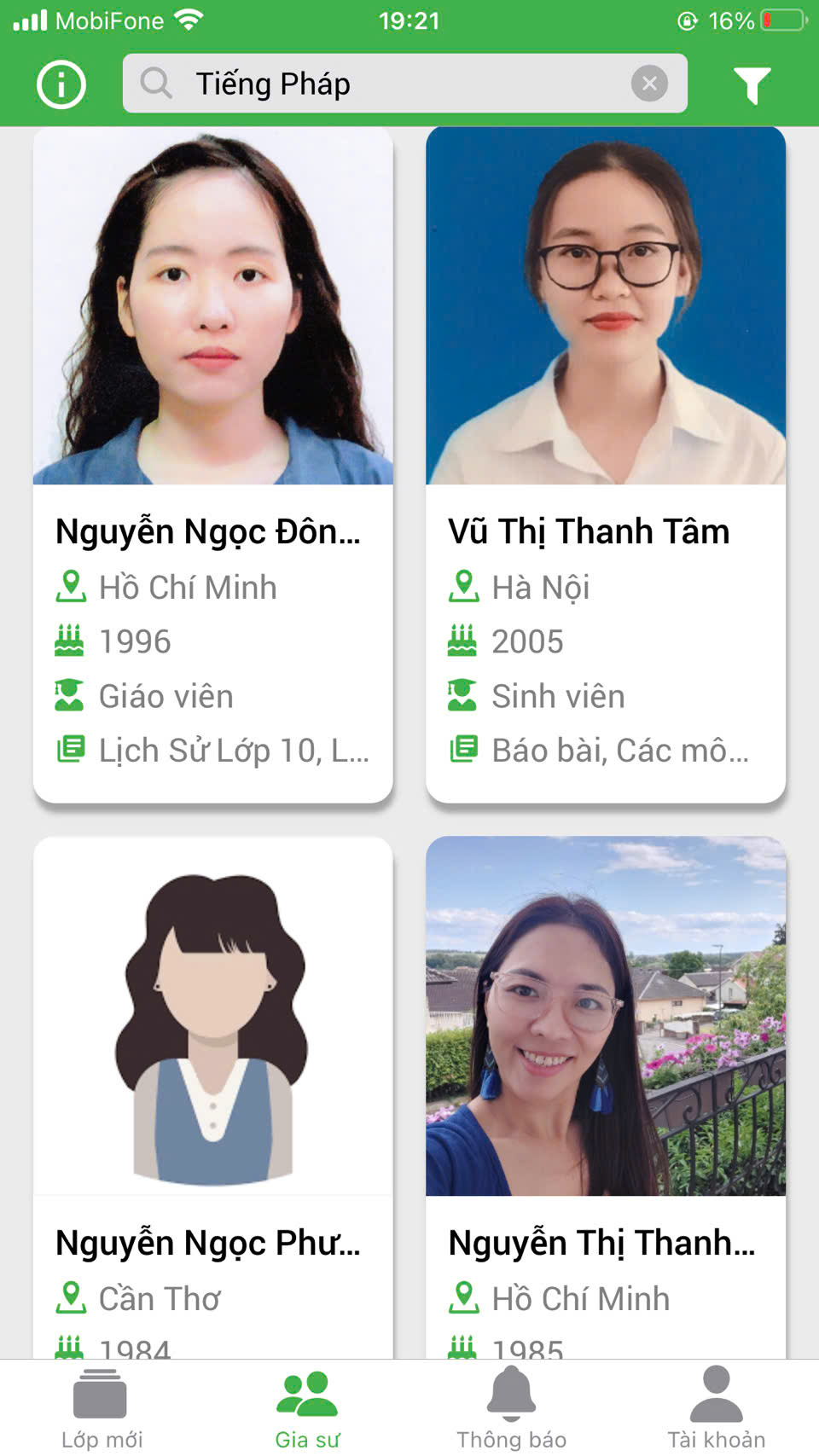This screenshot has width=819, height=1456.
Task: View Vũ Thị Thanh Tâm's profile
Action: coord(605,464)
